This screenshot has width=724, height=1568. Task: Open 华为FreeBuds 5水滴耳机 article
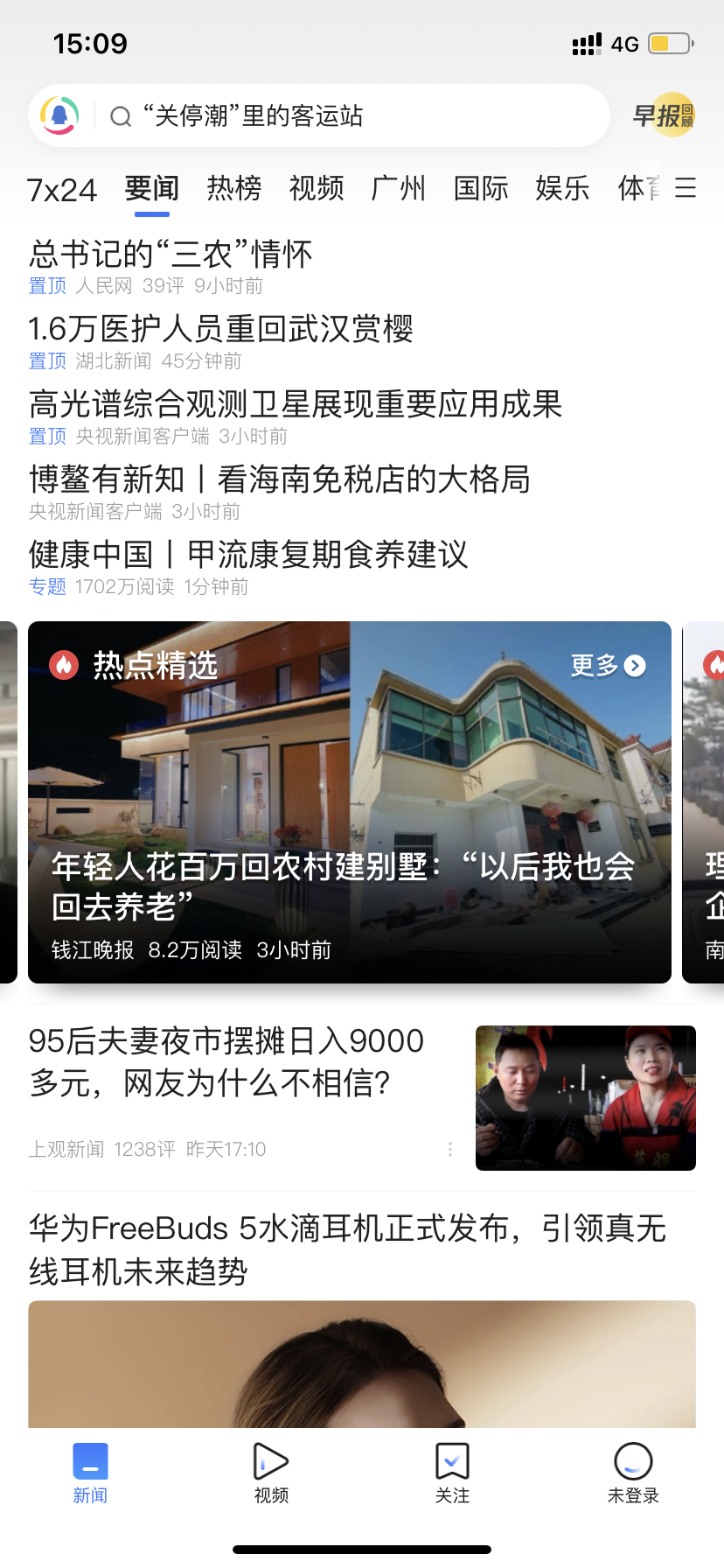click(x=348, y=1249)
